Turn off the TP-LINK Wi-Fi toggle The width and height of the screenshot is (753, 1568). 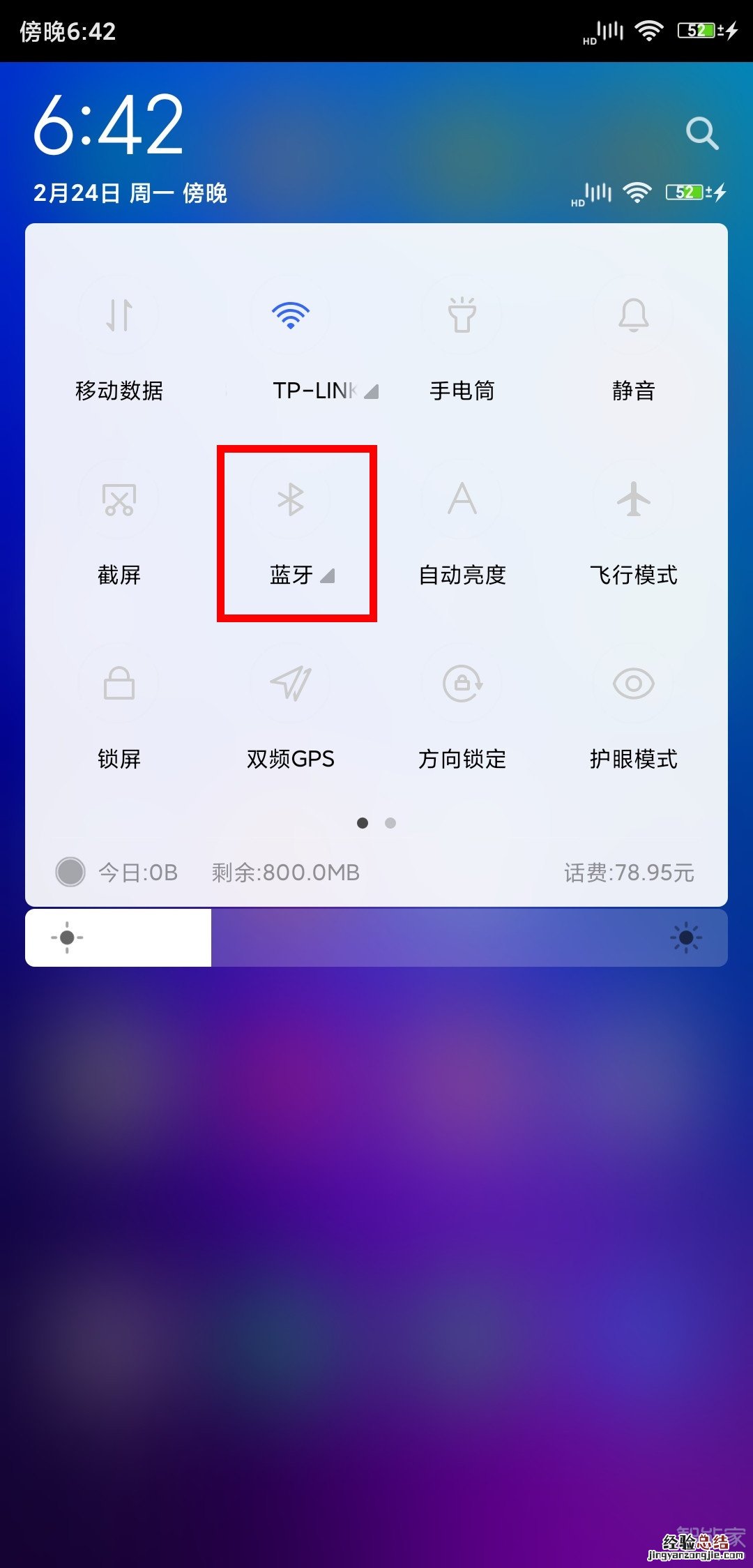click(x=290, y=315)
